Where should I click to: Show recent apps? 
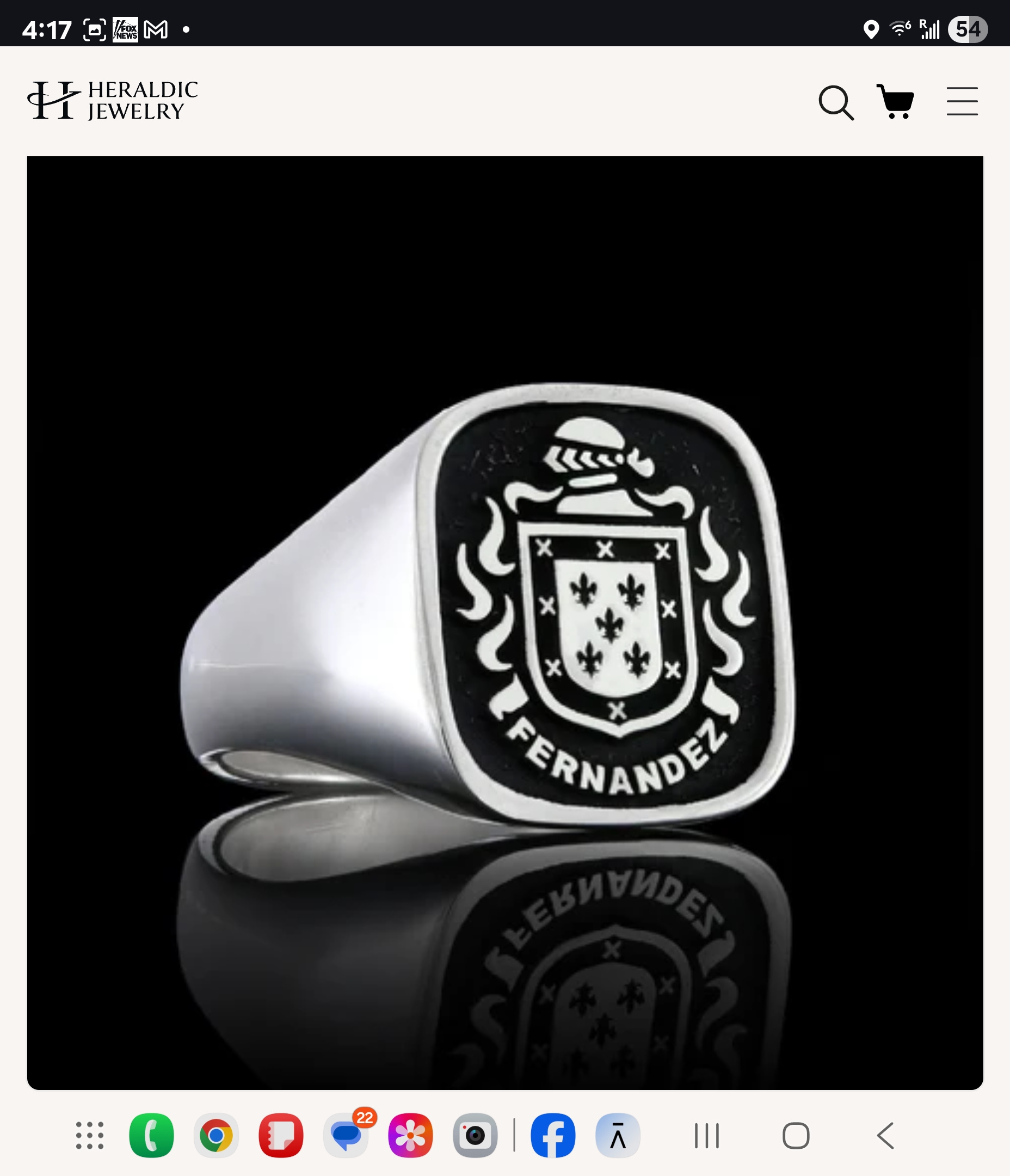(706, 1136)
